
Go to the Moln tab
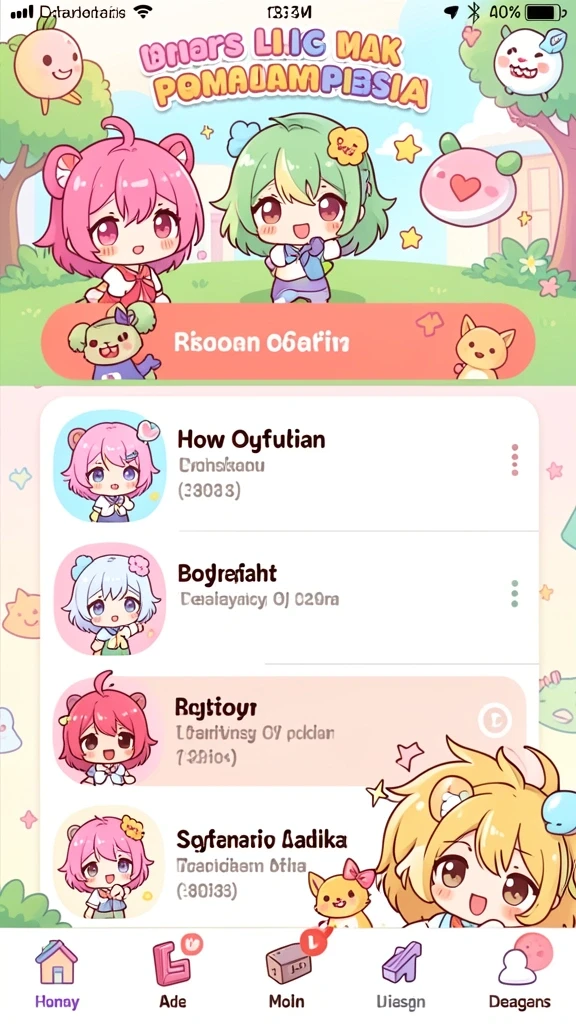[287, 974]
